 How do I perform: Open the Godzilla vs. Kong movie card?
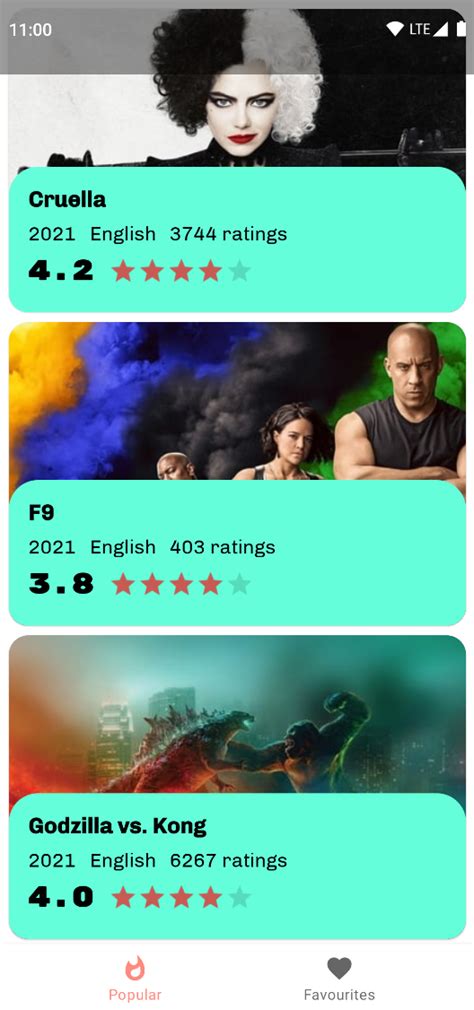click(237, 787)
